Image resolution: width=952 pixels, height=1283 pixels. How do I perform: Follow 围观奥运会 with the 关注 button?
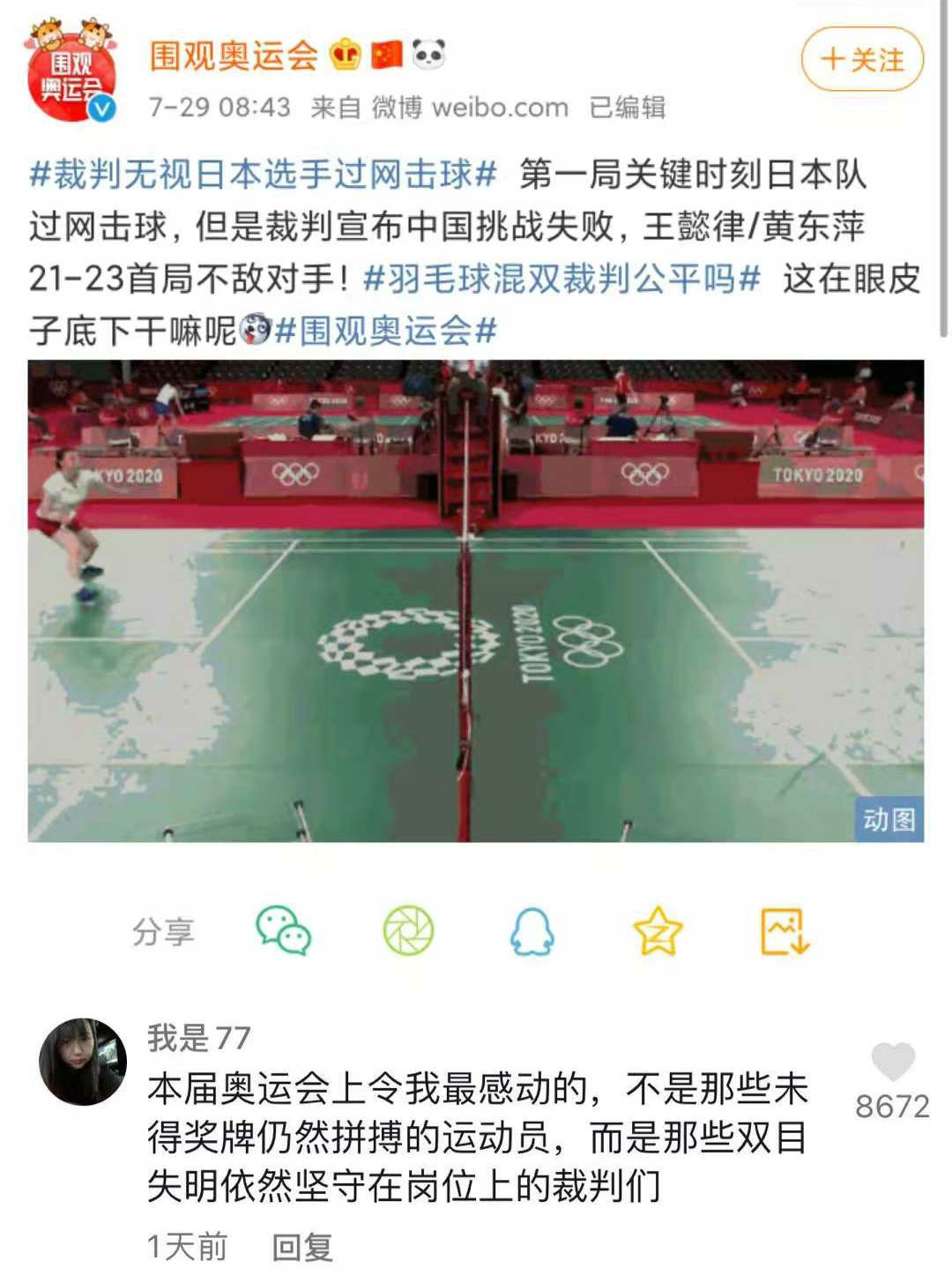click(x=861, y=59)
